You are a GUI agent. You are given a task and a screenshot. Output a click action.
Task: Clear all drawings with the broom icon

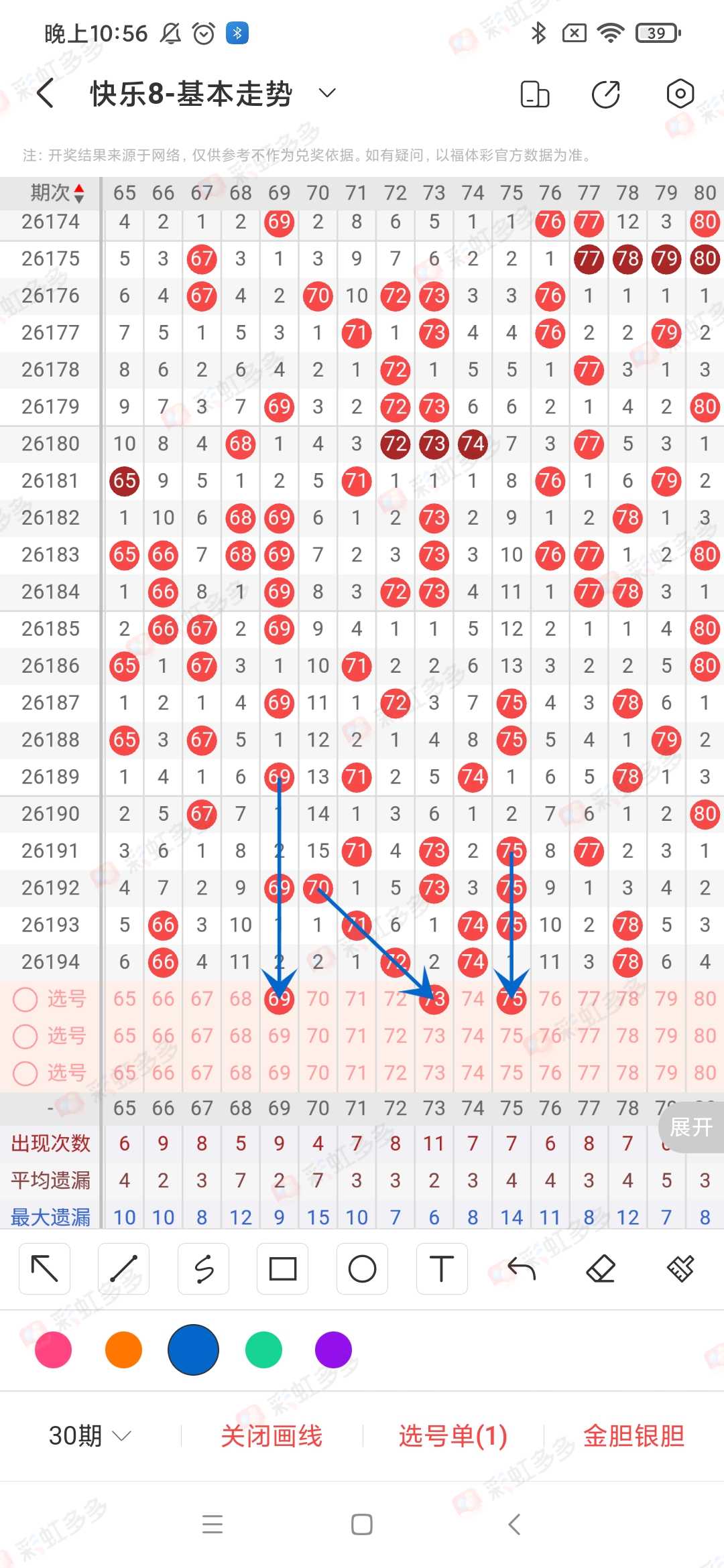click(680, 1268)
